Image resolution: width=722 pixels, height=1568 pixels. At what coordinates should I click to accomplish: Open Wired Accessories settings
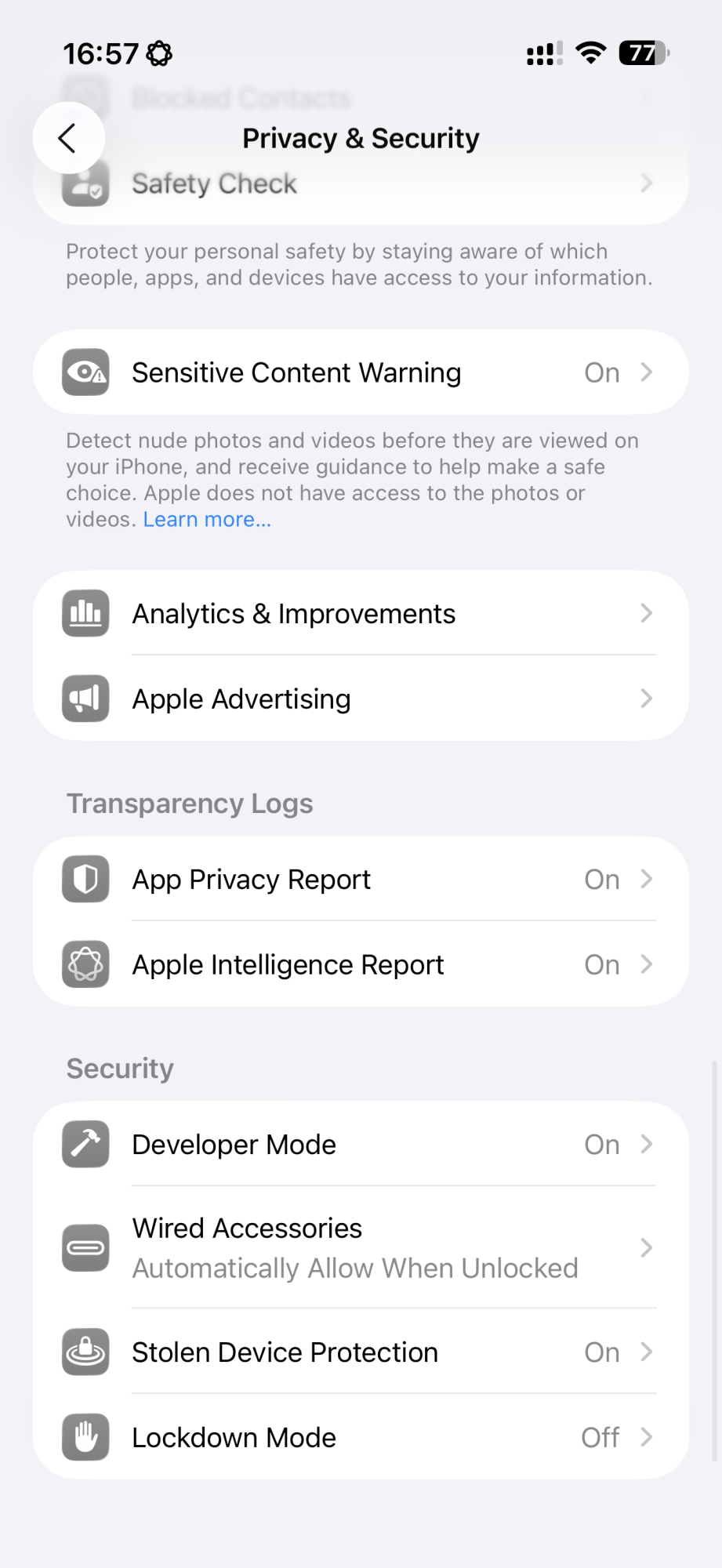361,1247
